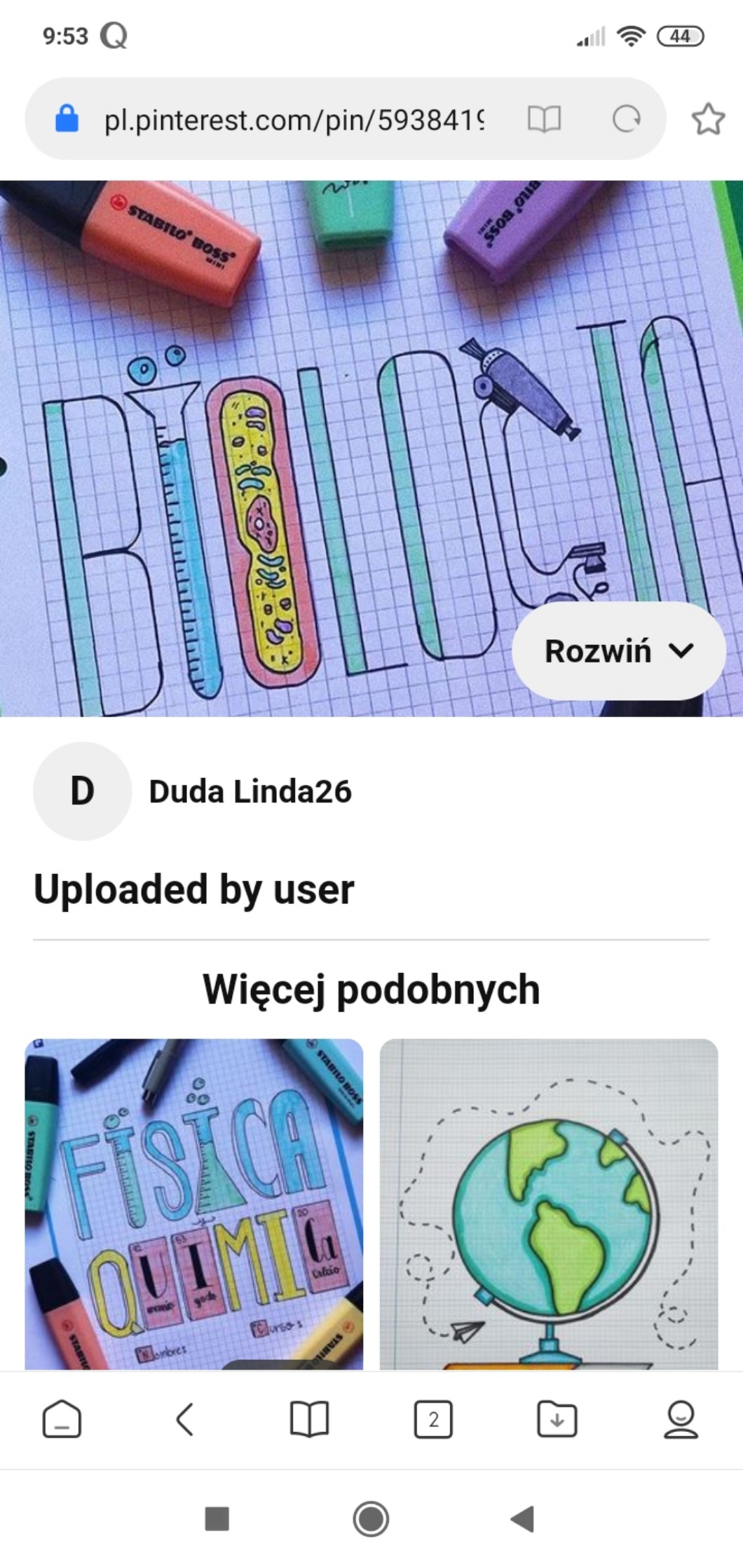Reload the current page

click(x=626, y=120)
